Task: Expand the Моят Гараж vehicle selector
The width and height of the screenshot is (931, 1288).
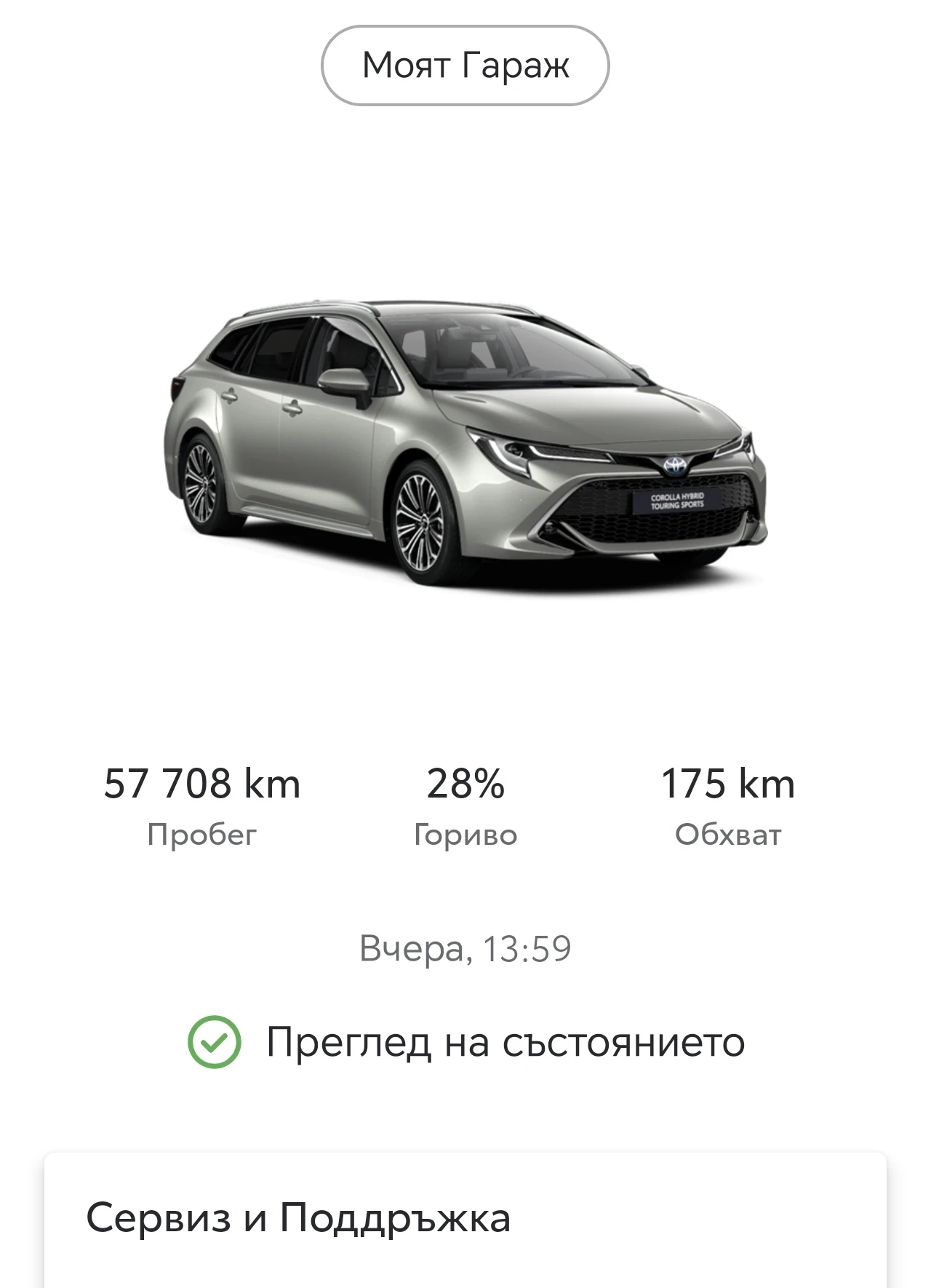Action: pos(465,65)
